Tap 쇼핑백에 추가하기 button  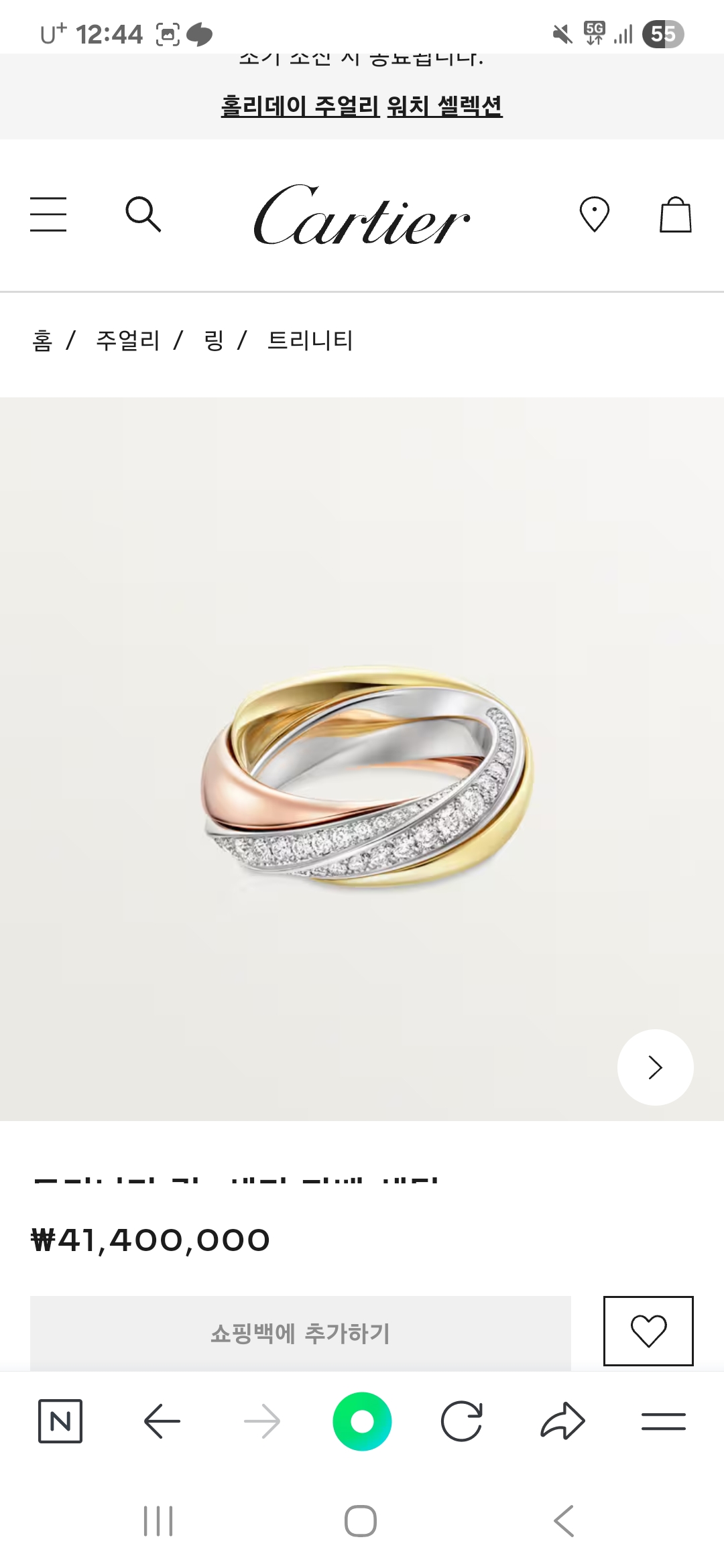[x=300, y=1333]
